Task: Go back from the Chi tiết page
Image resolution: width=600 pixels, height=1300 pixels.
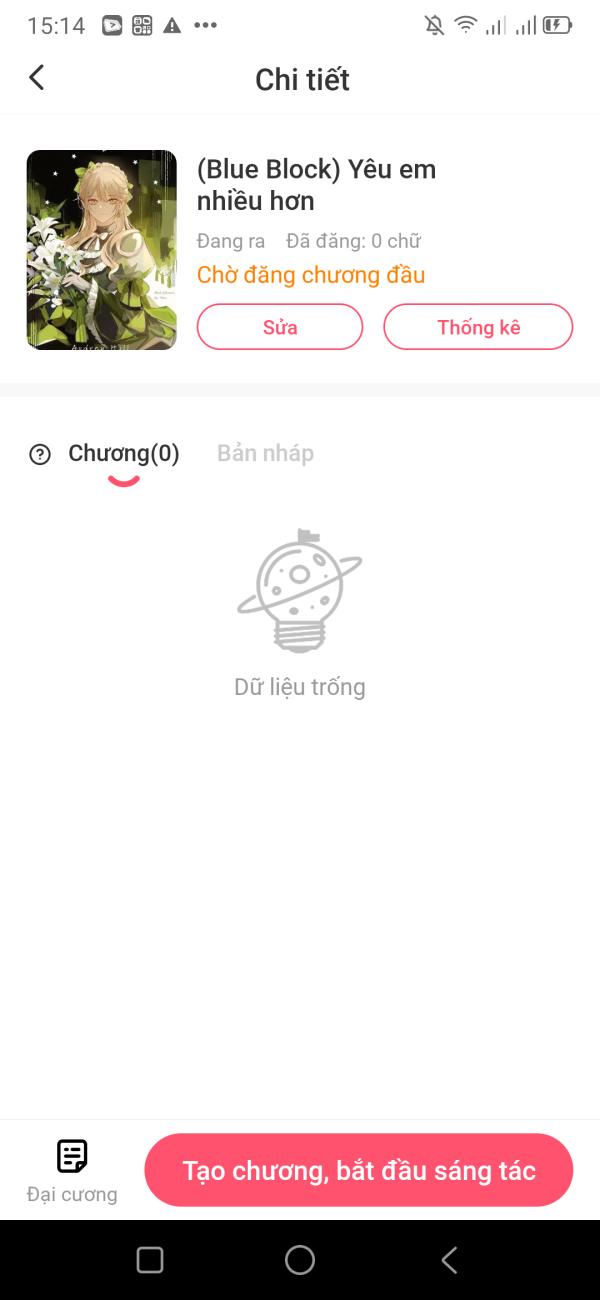Action: 37,78
